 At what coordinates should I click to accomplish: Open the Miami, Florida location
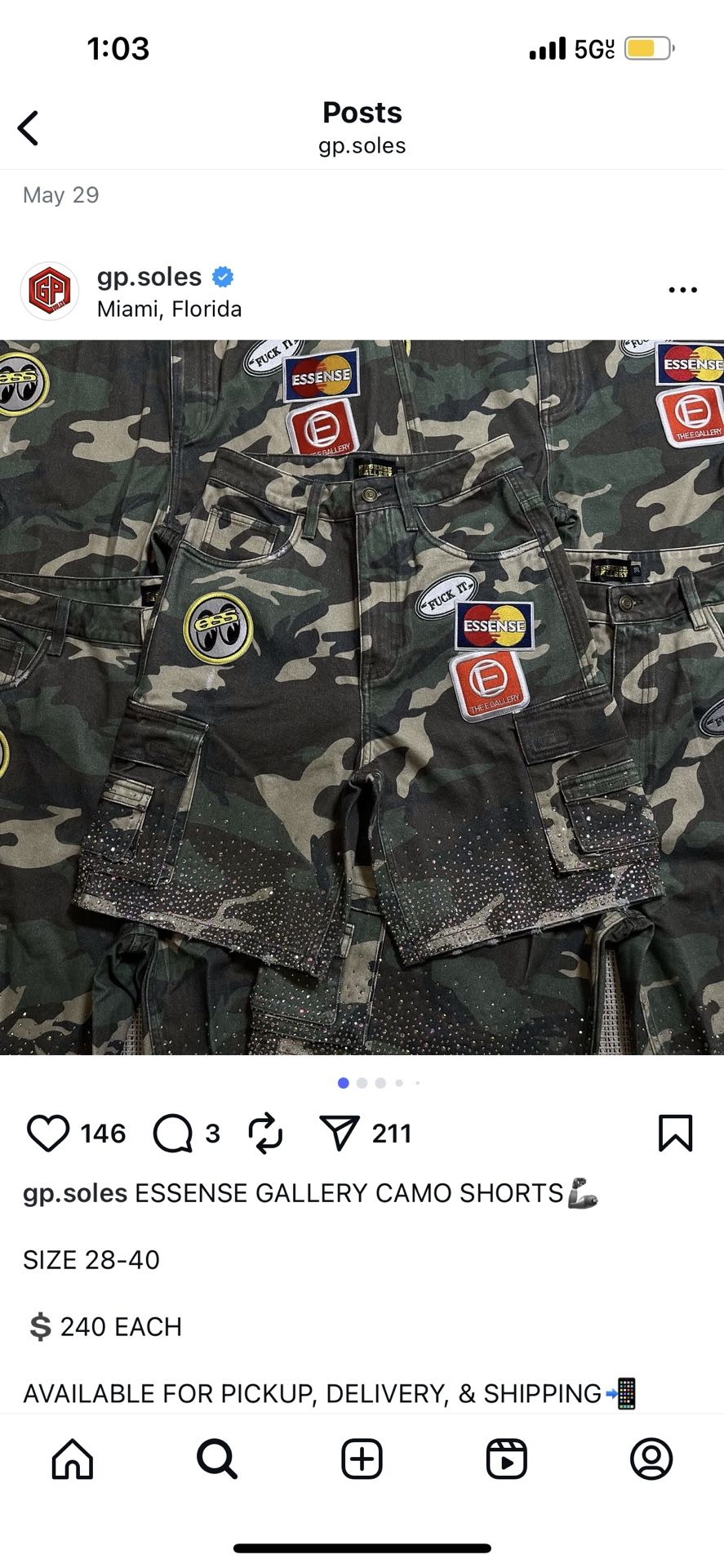169,310
